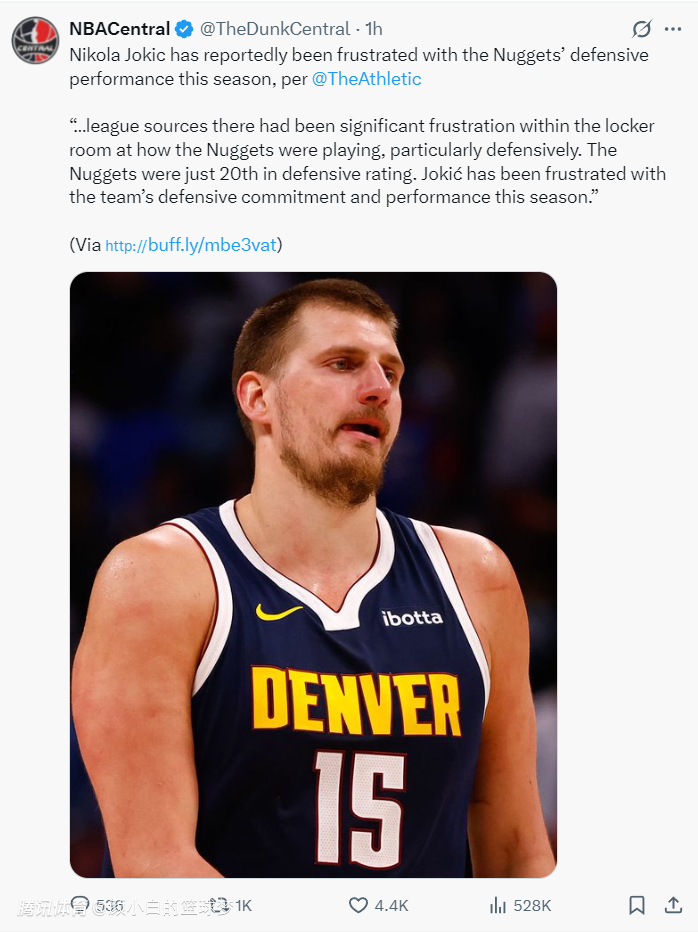Image resolution: width=698 pixels, height=932 pixels.
Task: View the 528K analytics views
Action: [498, 905]
